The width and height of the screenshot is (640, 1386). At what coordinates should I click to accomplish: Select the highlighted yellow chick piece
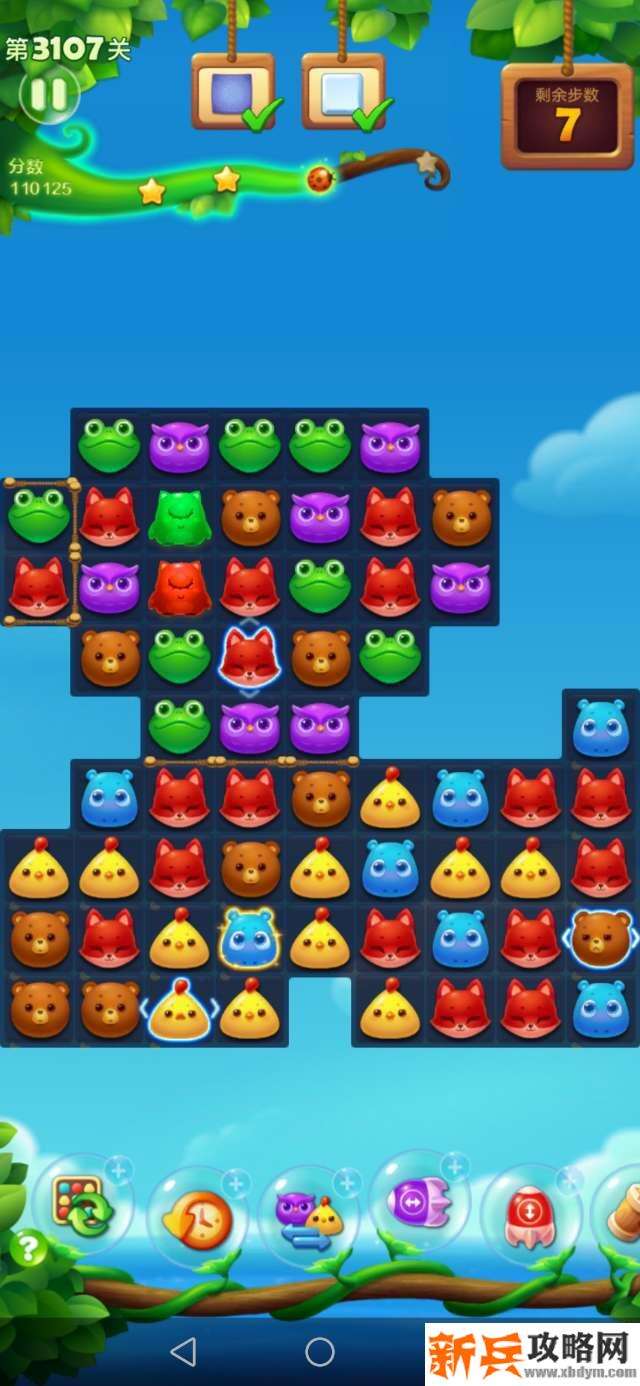pyautogui.click(x=179, y=1008)
